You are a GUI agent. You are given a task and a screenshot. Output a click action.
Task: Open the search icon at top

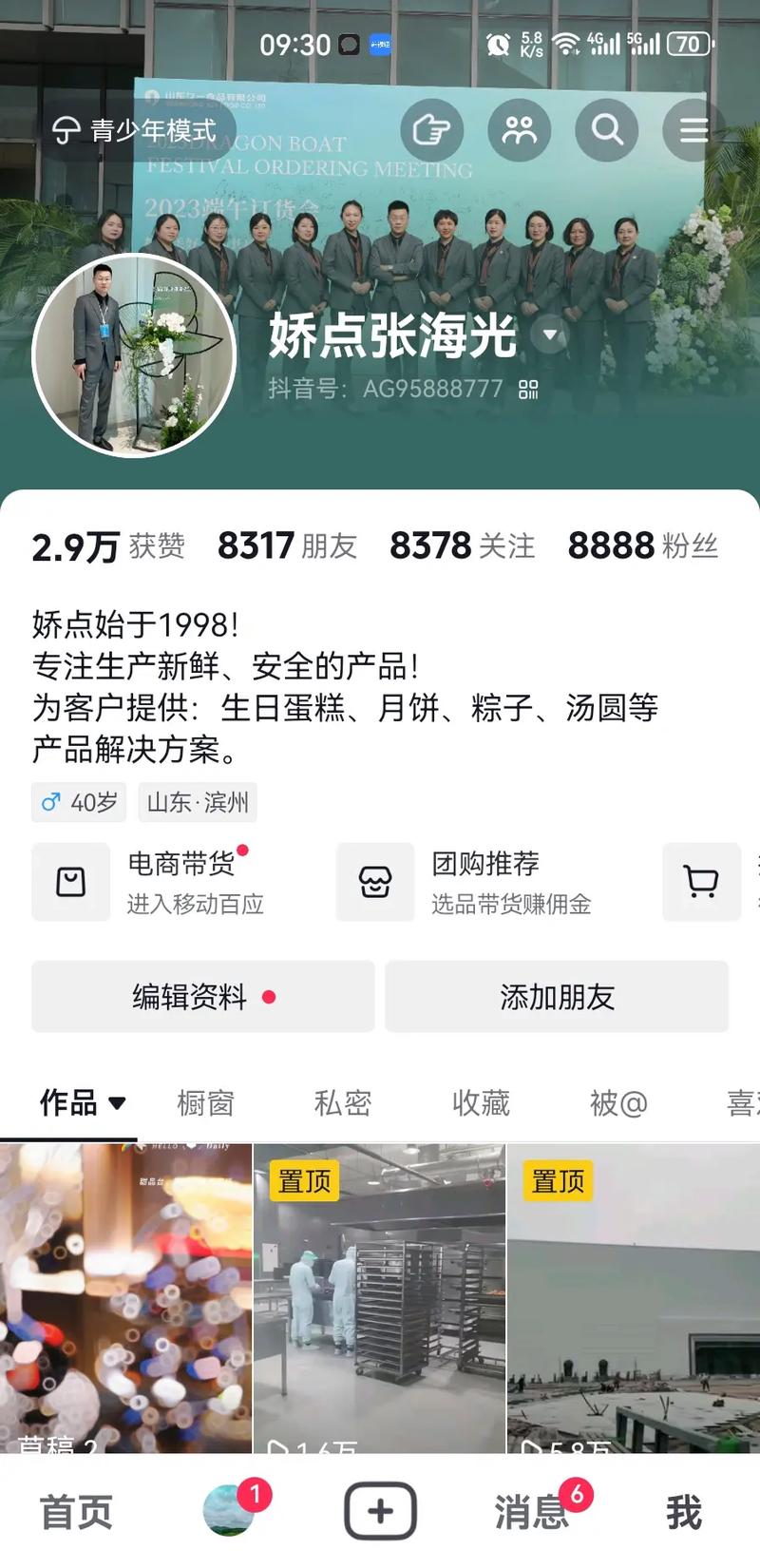(606, 130)
